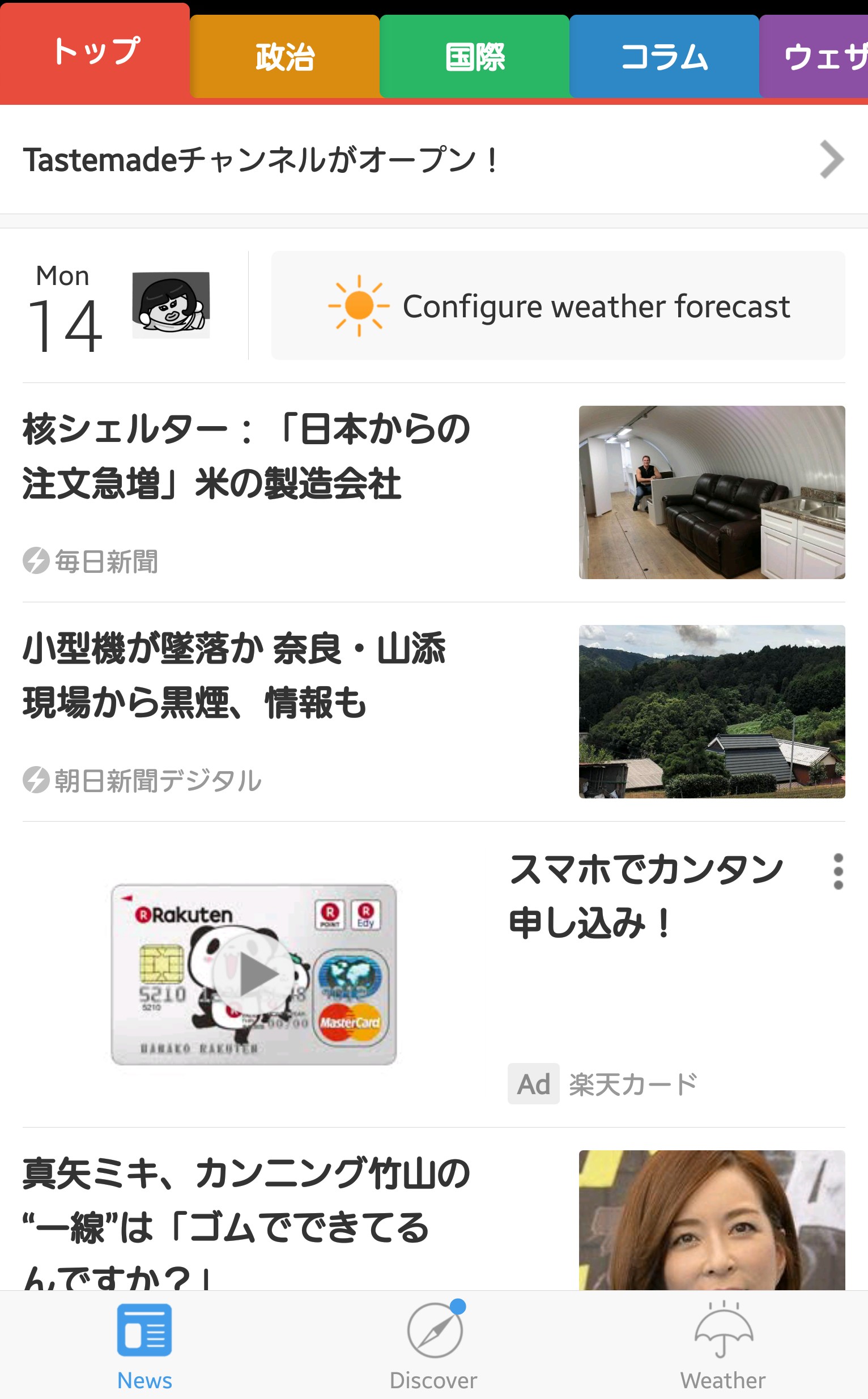Tap Configure weather forecast
This screenshot has width=868, height=1399.
pyautogui.click(x=558, y=305)
